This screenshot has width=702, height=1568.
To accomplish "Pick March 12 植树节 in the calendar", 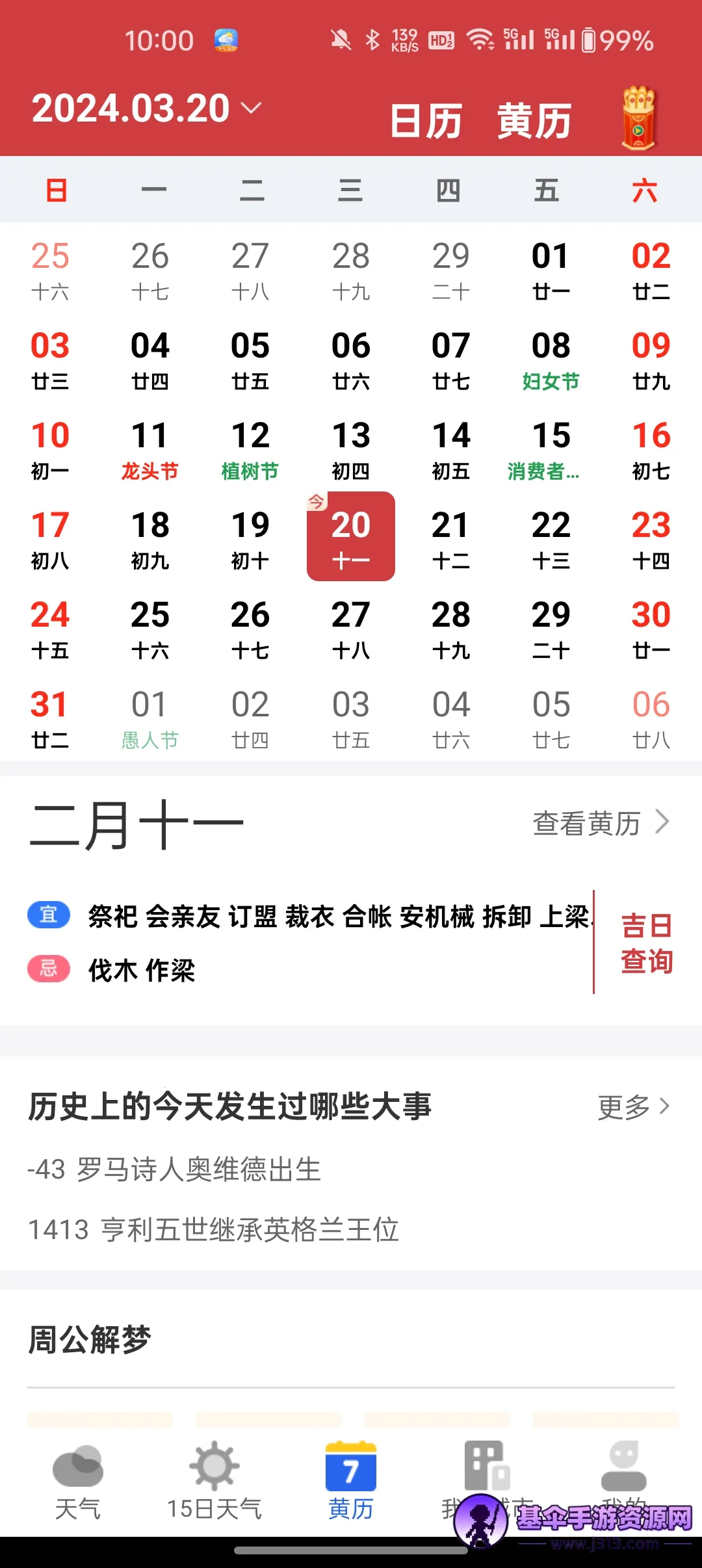I will [250, 450].
